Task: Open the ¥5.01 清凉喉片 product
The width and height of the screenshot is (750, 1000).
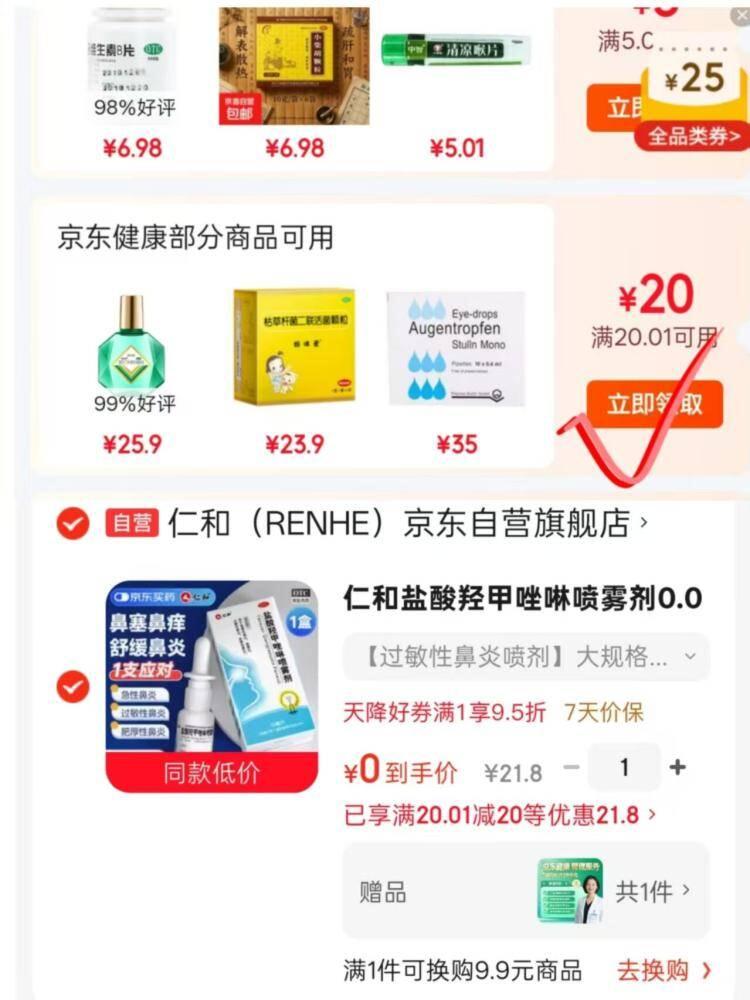Action: (x=457, y=83)
